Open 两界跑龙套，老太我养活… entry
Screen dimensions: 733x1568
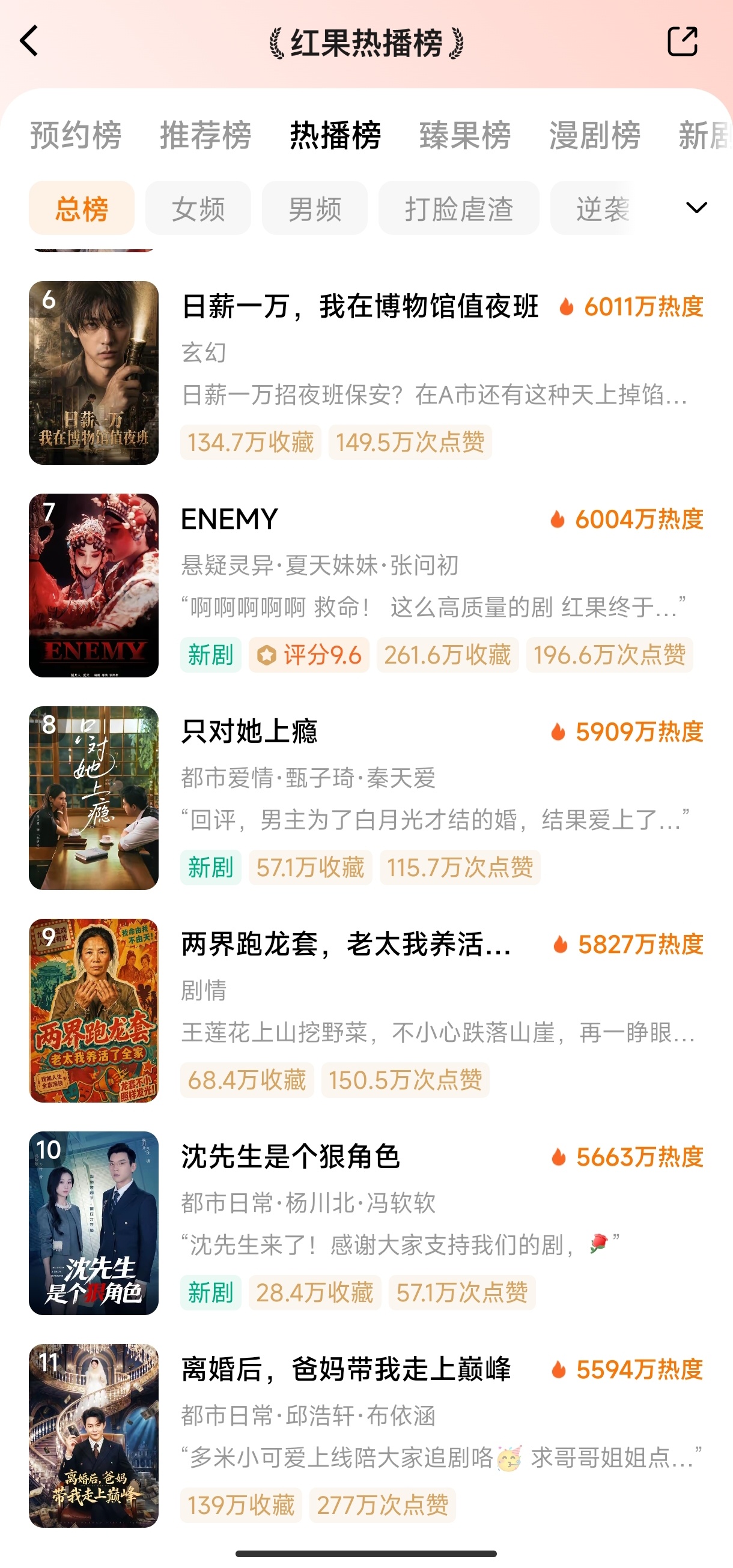coord(366,1011)
